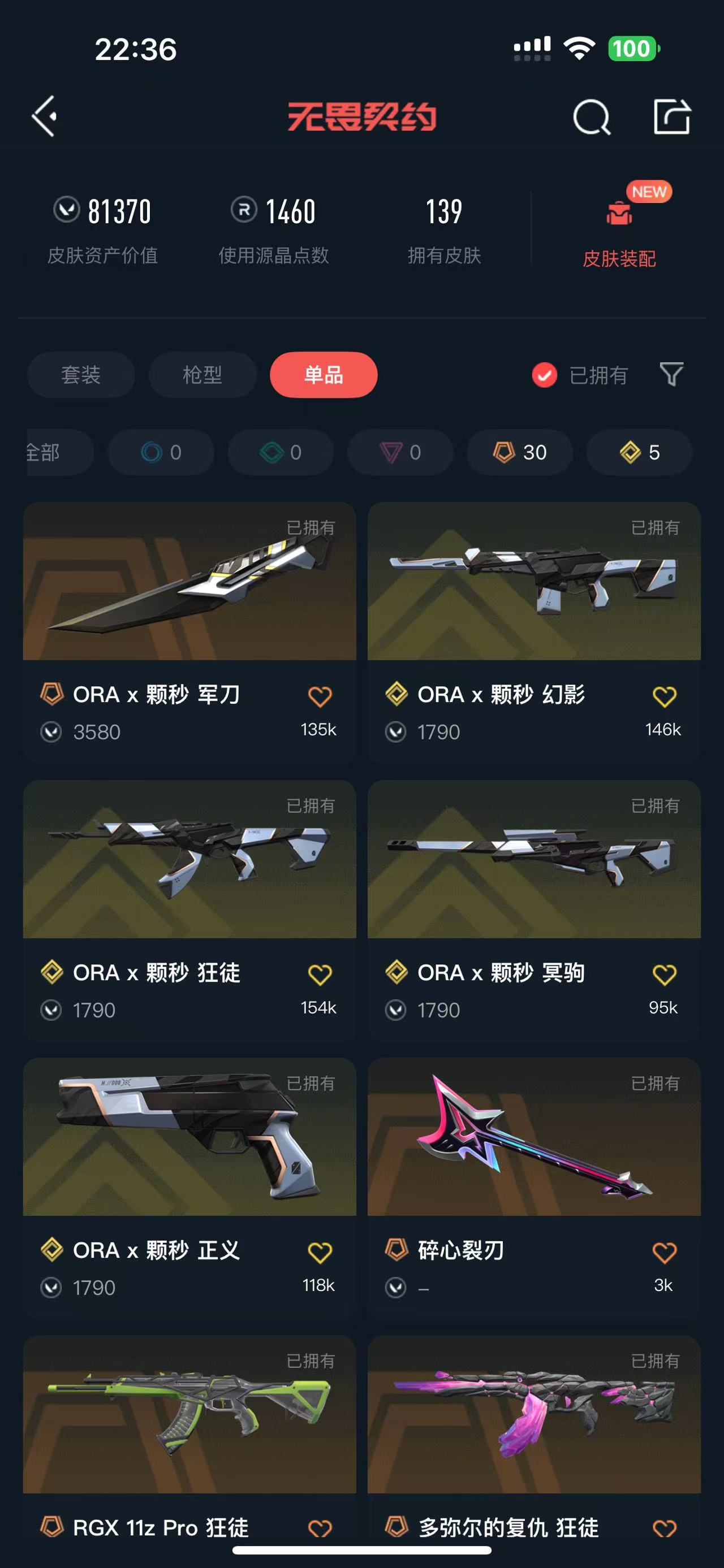Like the ORA x 颗秒 幻影 skin
Viewport: 724px width, 1568px height.
pyautogui.click(x=663, y=697)
